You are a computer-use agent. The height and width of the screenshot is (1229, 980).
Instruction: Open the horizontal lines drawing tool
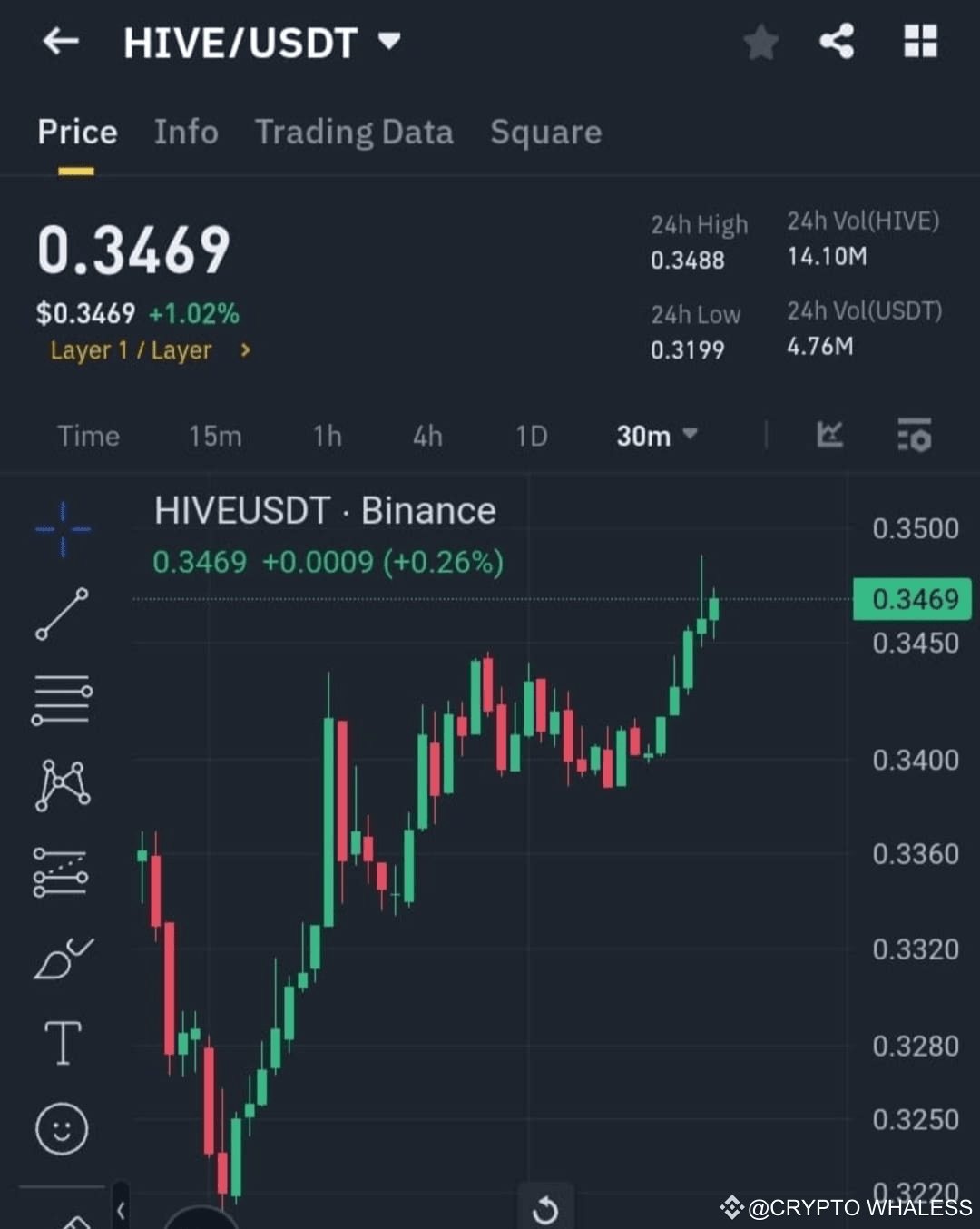click(x=62, y=699)
